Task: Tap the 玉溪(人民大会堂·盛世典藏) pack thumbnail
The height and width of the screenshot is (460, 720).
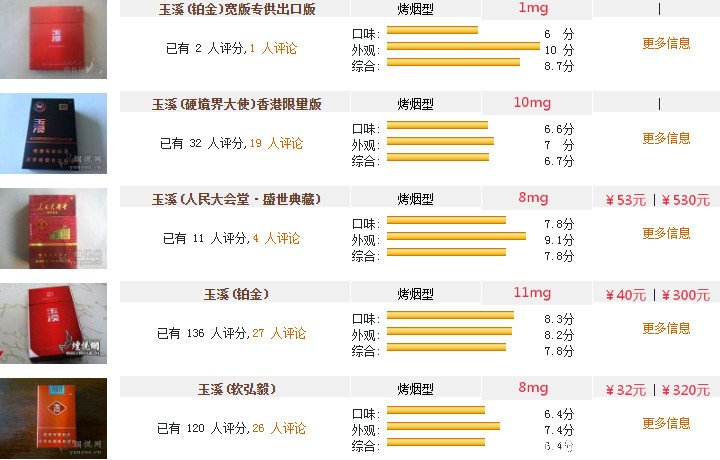Action: (x=53, y=228)
